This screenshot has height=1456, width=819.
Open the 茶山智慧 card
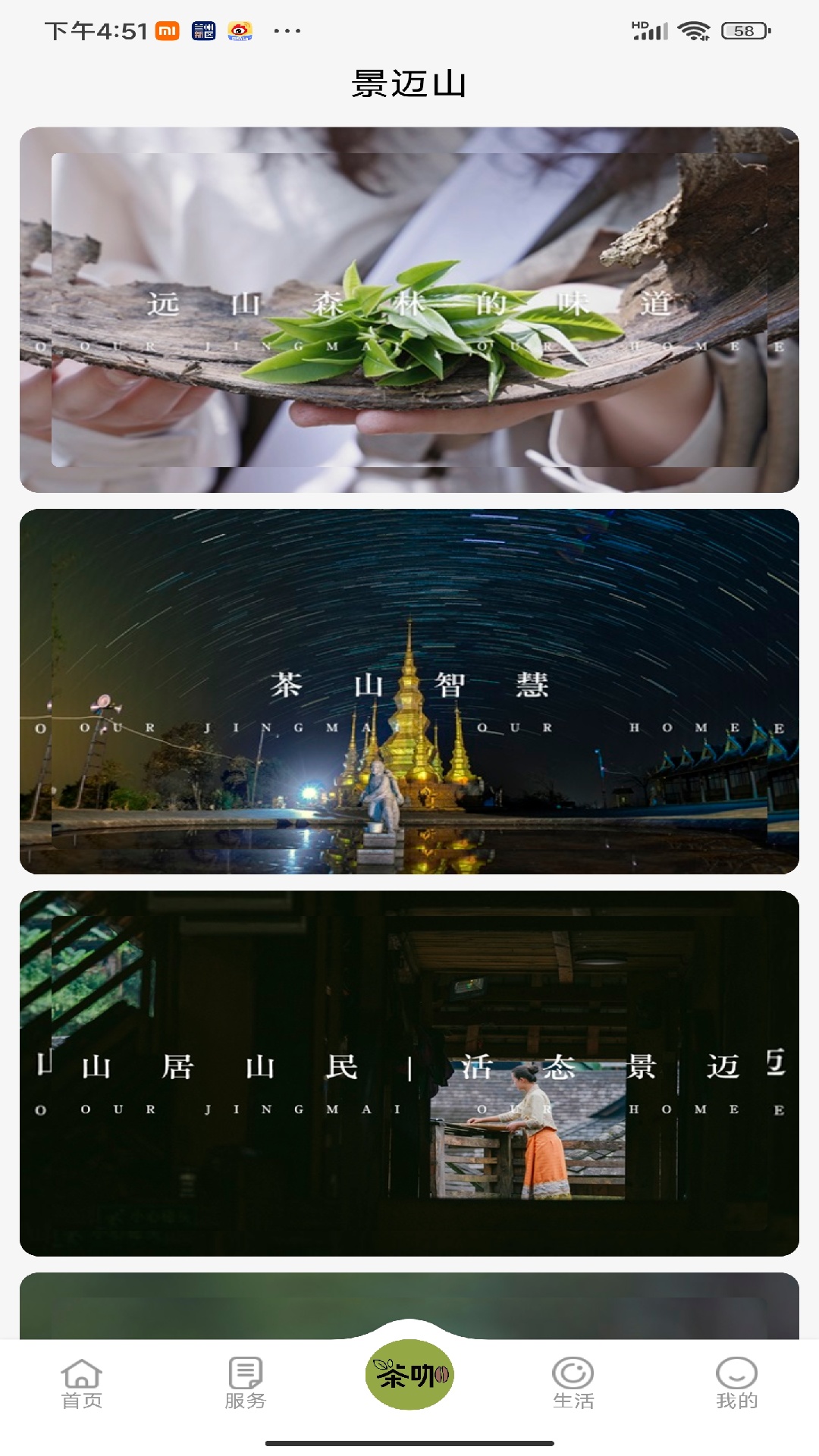tap(409, 691)
